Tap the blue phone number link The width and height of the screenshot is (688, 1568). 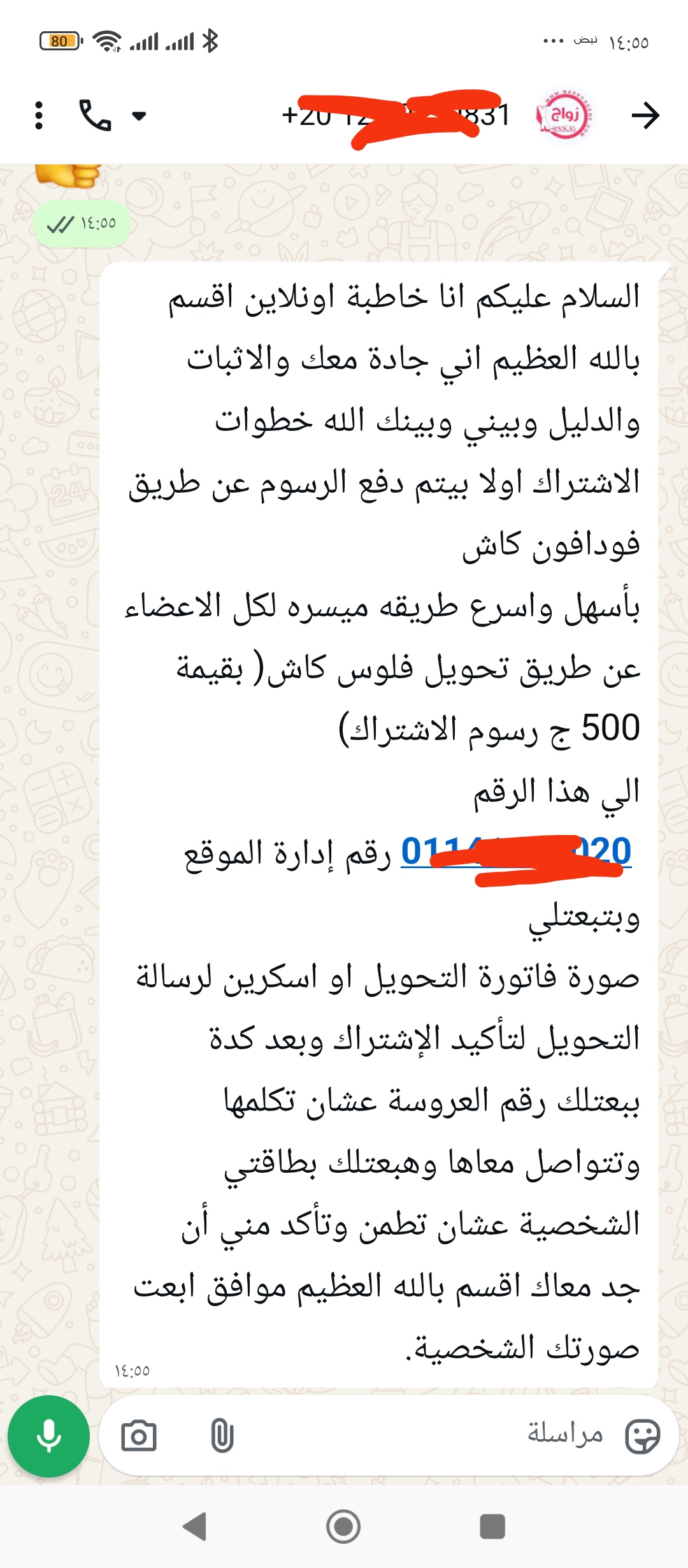tap(515, 851)
